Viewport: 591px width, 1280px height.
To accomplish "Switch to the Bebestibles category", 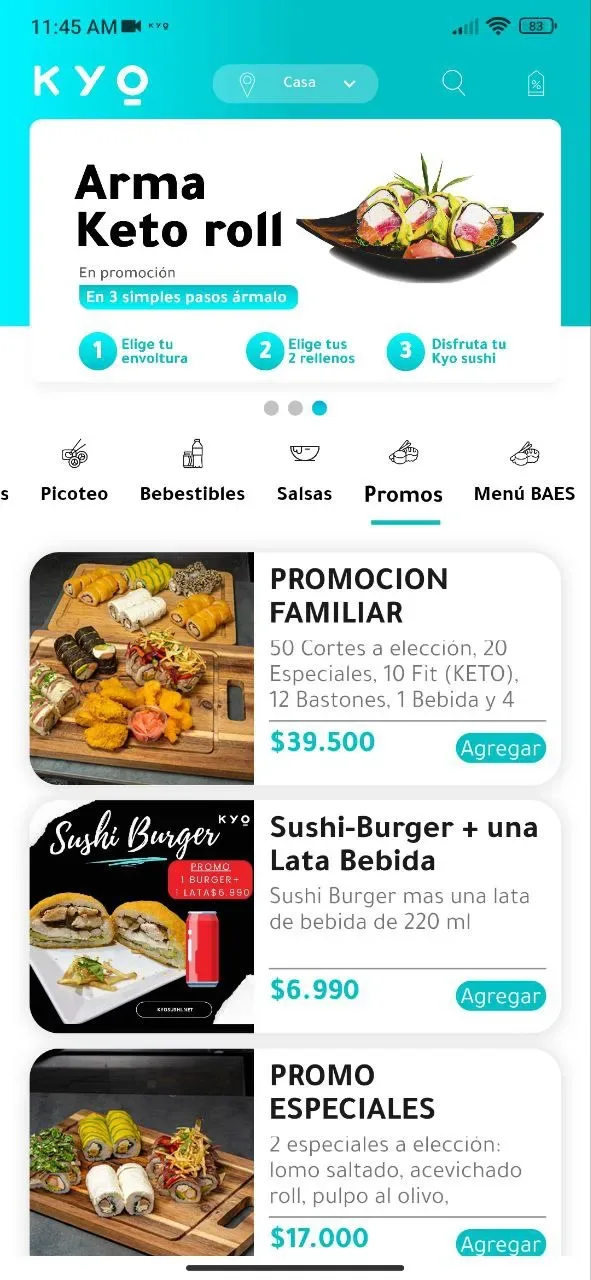I will click(x=192, y=472).
